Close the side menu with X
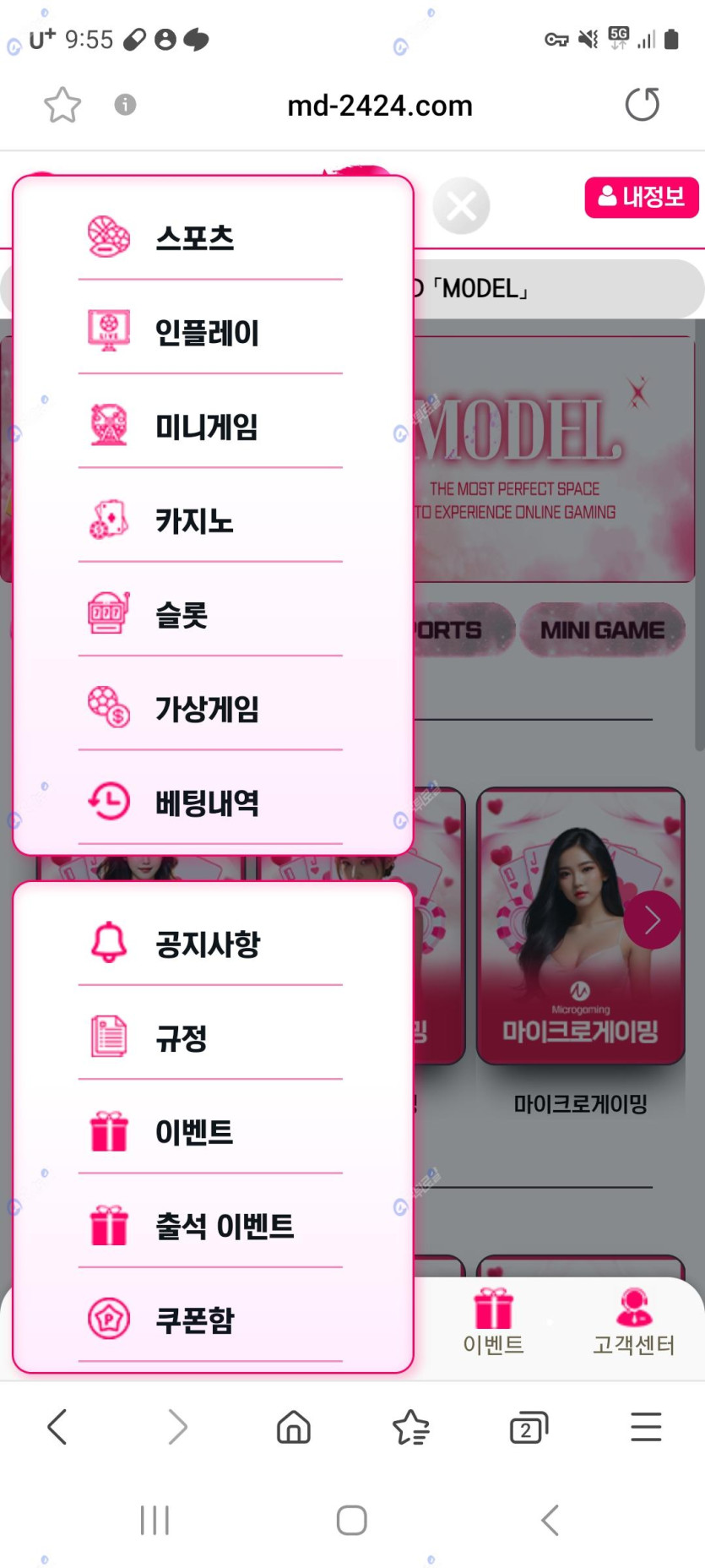The width and height of the screenshot is (705, 1568). pyautogui.click(x=461, y=205)
